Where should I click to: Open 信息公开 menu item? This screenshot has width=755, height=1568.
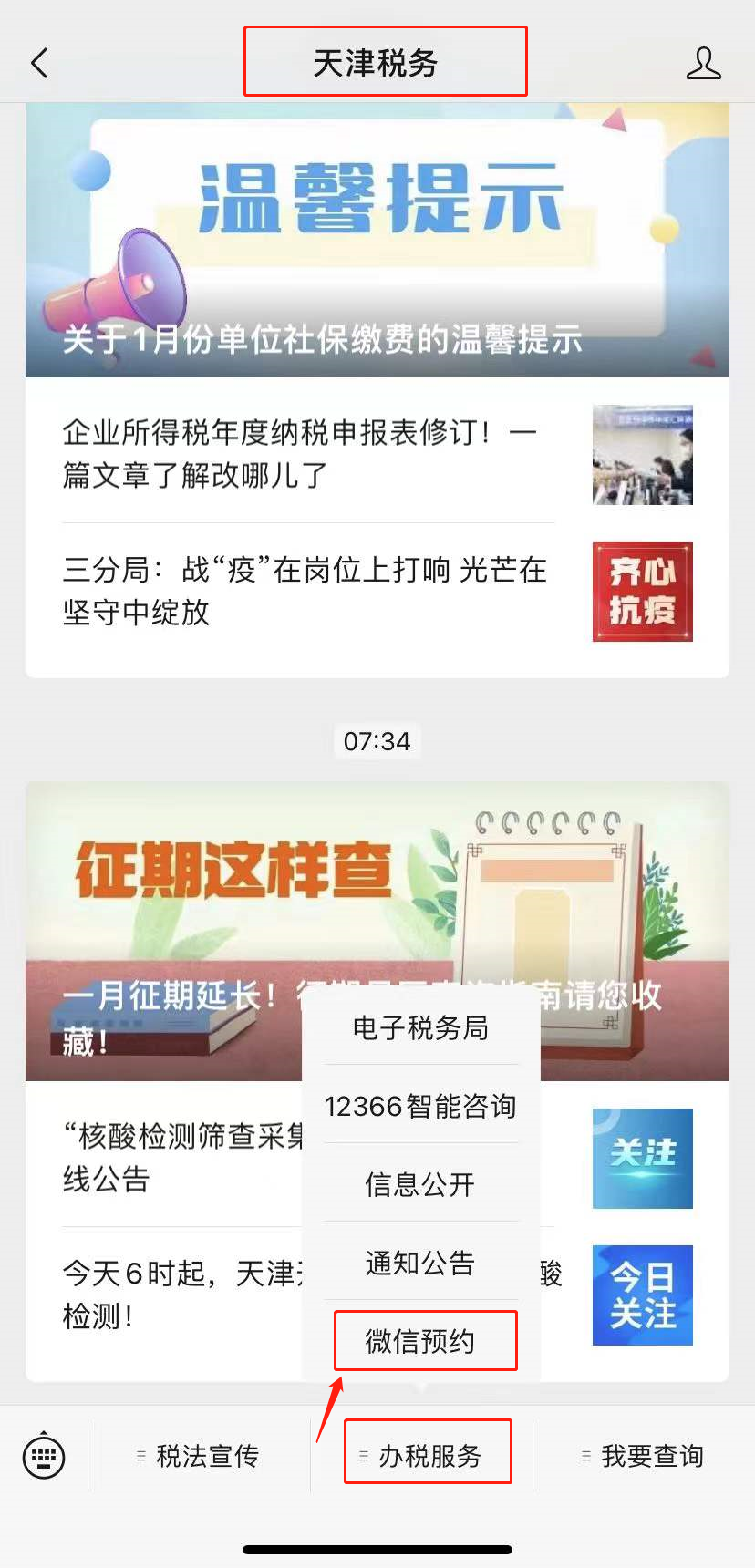pos(420,1184)
